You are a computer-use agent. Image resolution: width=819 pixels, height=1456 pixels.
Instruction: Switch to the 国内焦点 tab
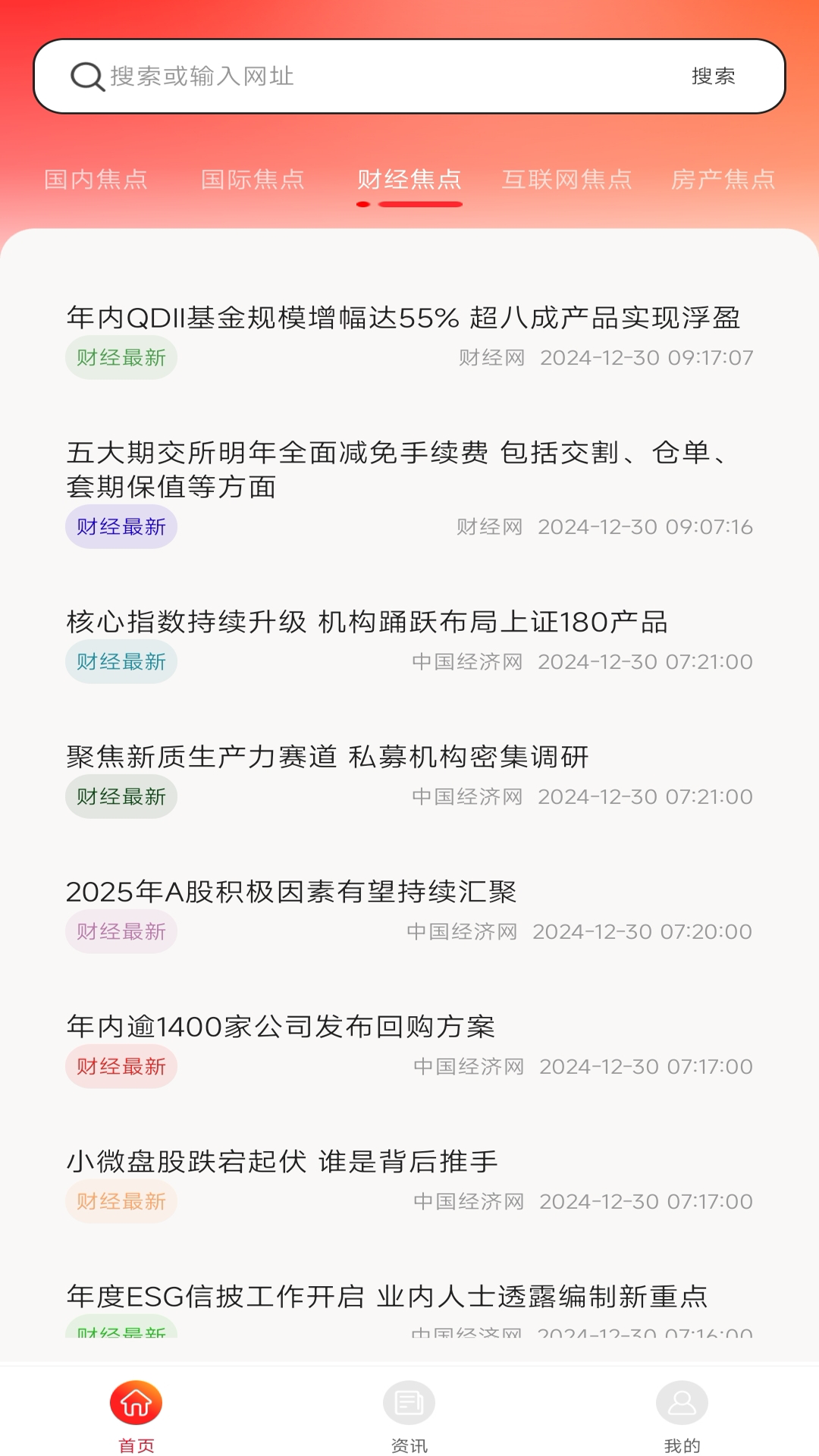pos(96,180)
